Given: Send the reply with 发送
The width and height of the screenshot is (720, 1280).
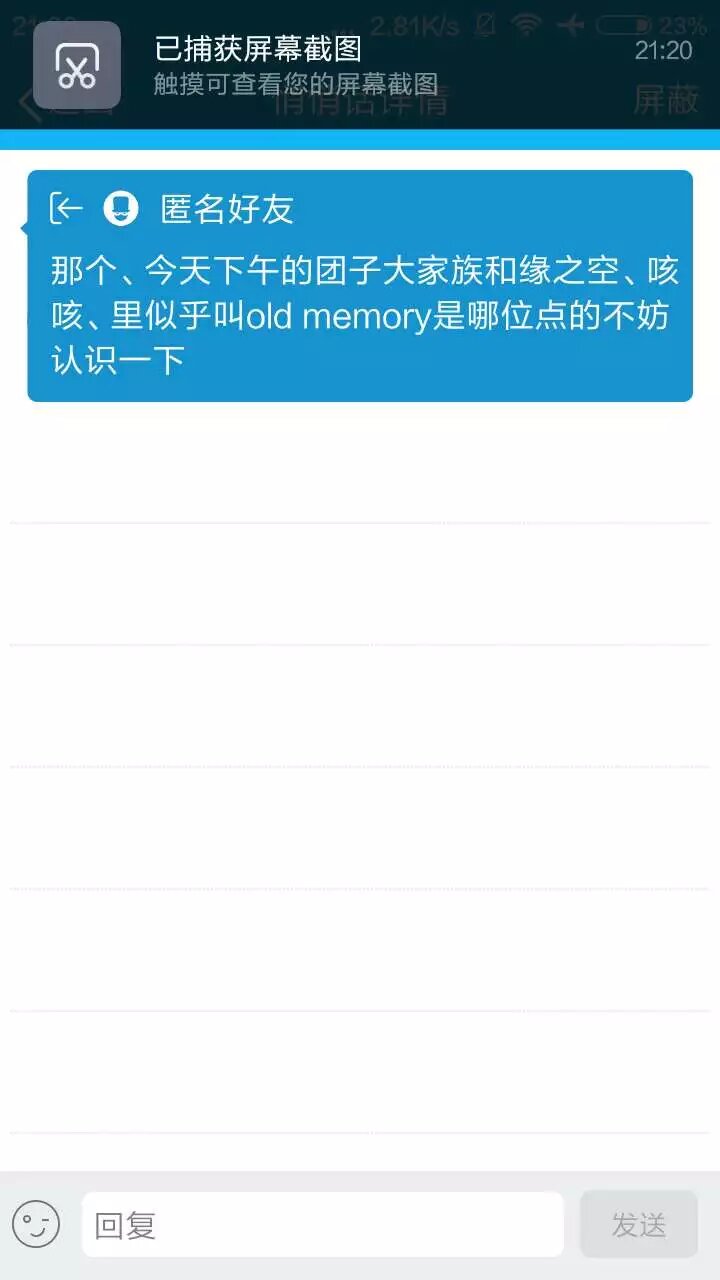Looking at the screenshot, I should 638,1224.
